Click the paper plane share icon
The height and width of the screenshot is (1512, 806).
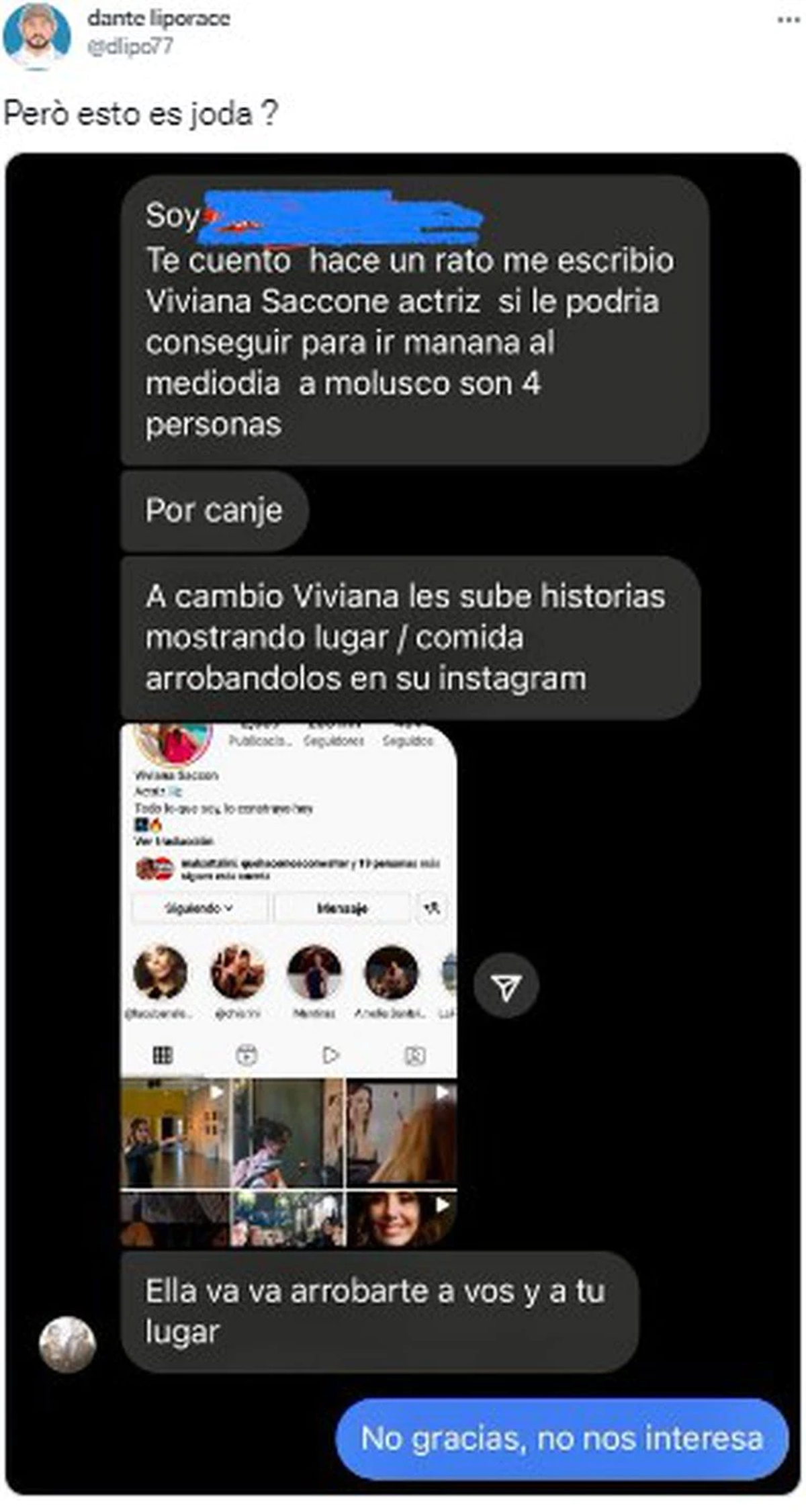point(507,985)
